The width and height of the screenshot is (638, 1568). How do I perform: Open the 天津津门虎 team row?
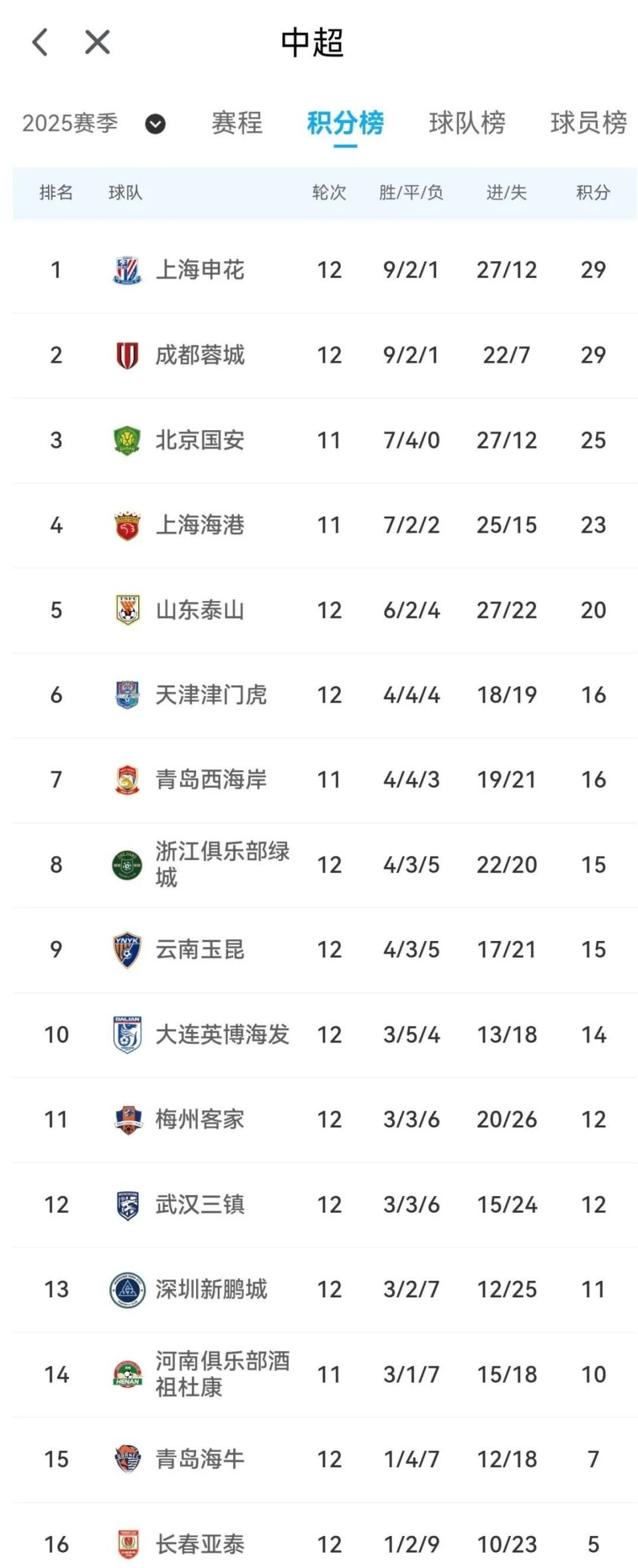(211, 695)
